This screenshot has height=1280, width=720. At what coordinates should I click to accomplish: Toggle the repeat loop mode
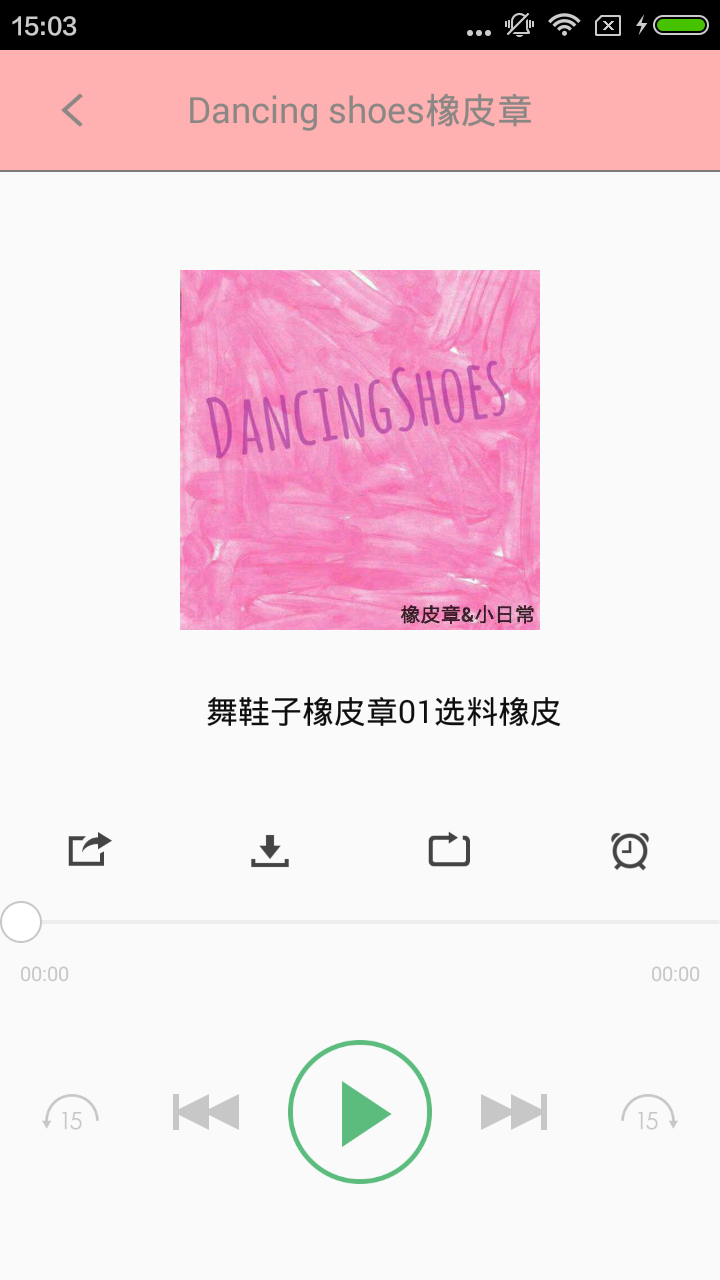(x=449, y=850)
